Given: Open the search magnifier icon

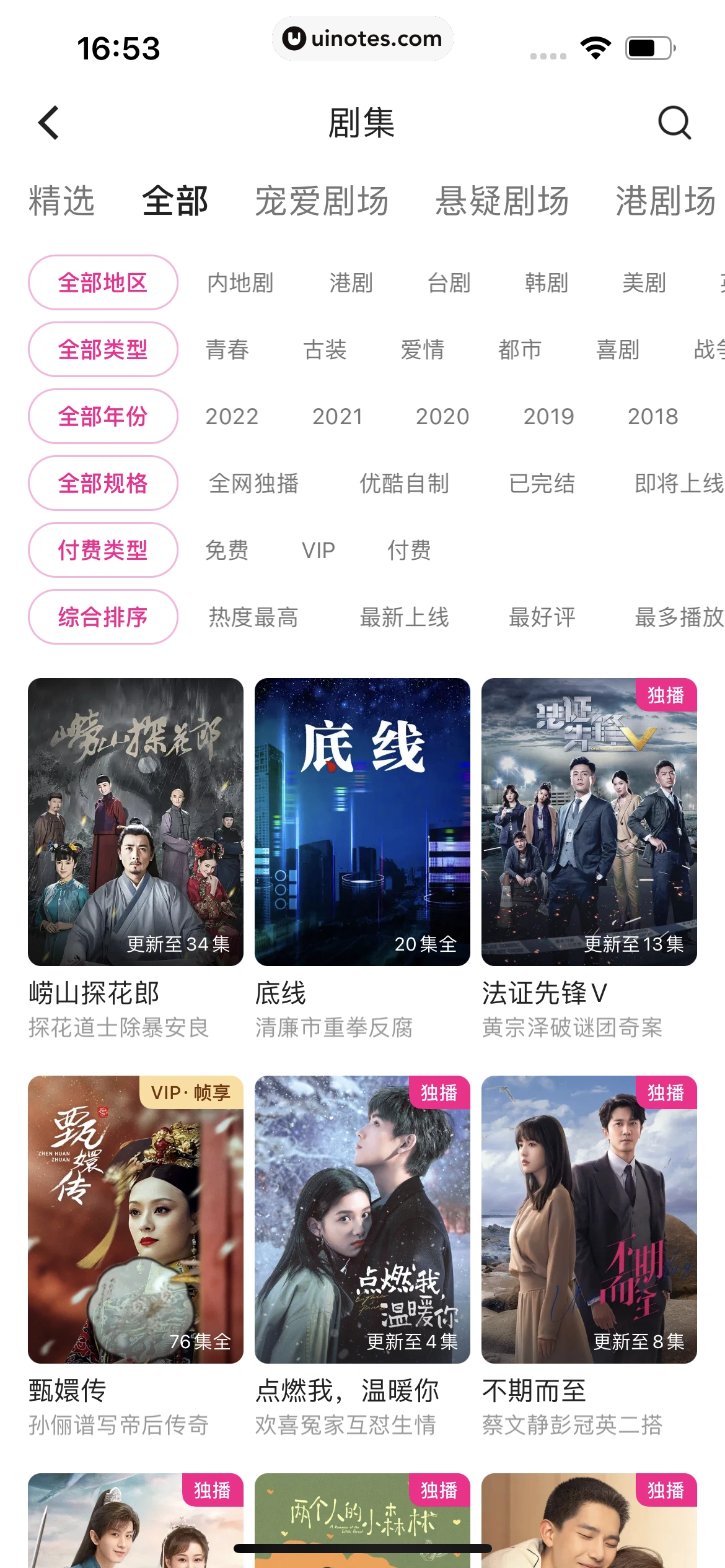Looking at the screenshot, I should [674, 123].
